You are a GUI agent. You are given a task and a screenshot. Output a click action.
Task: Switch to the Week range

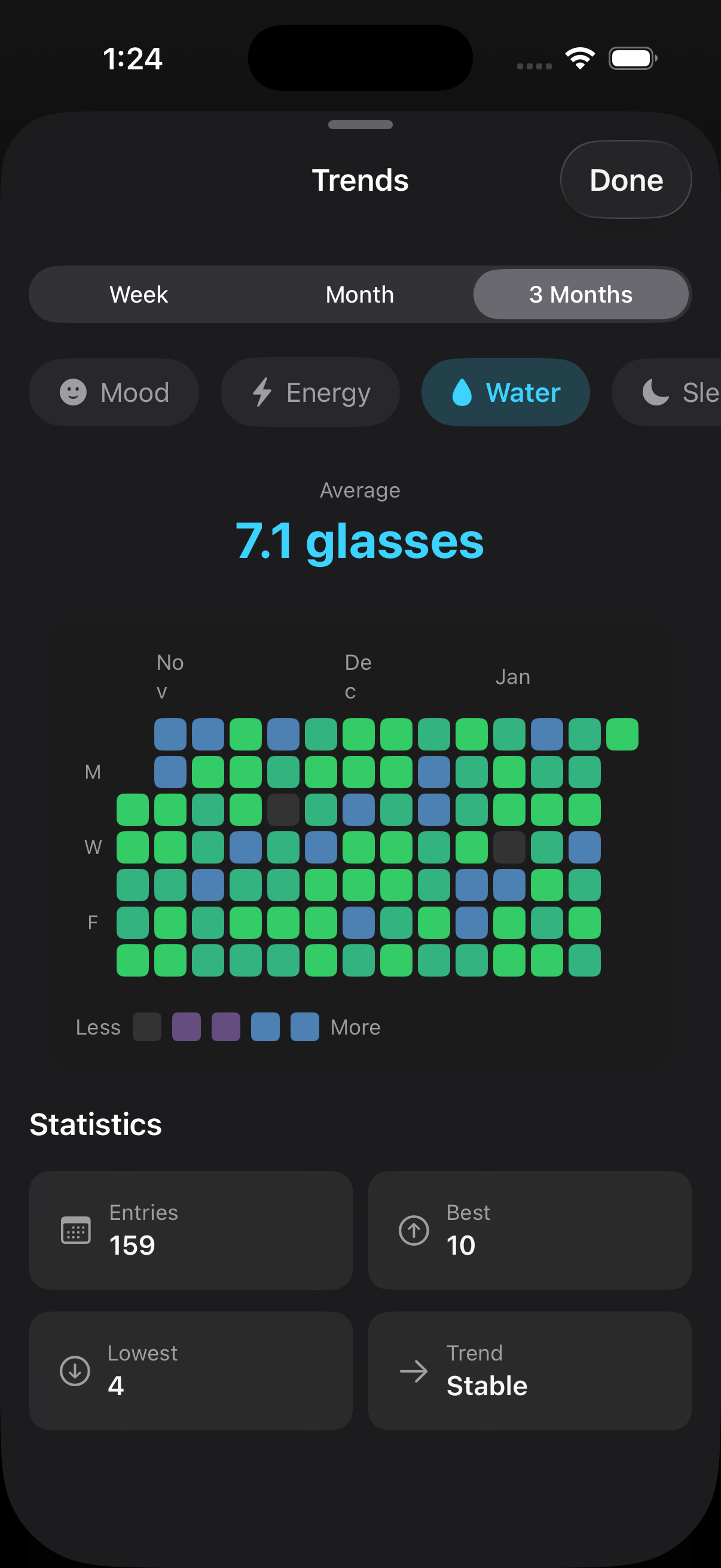(139, 295)
